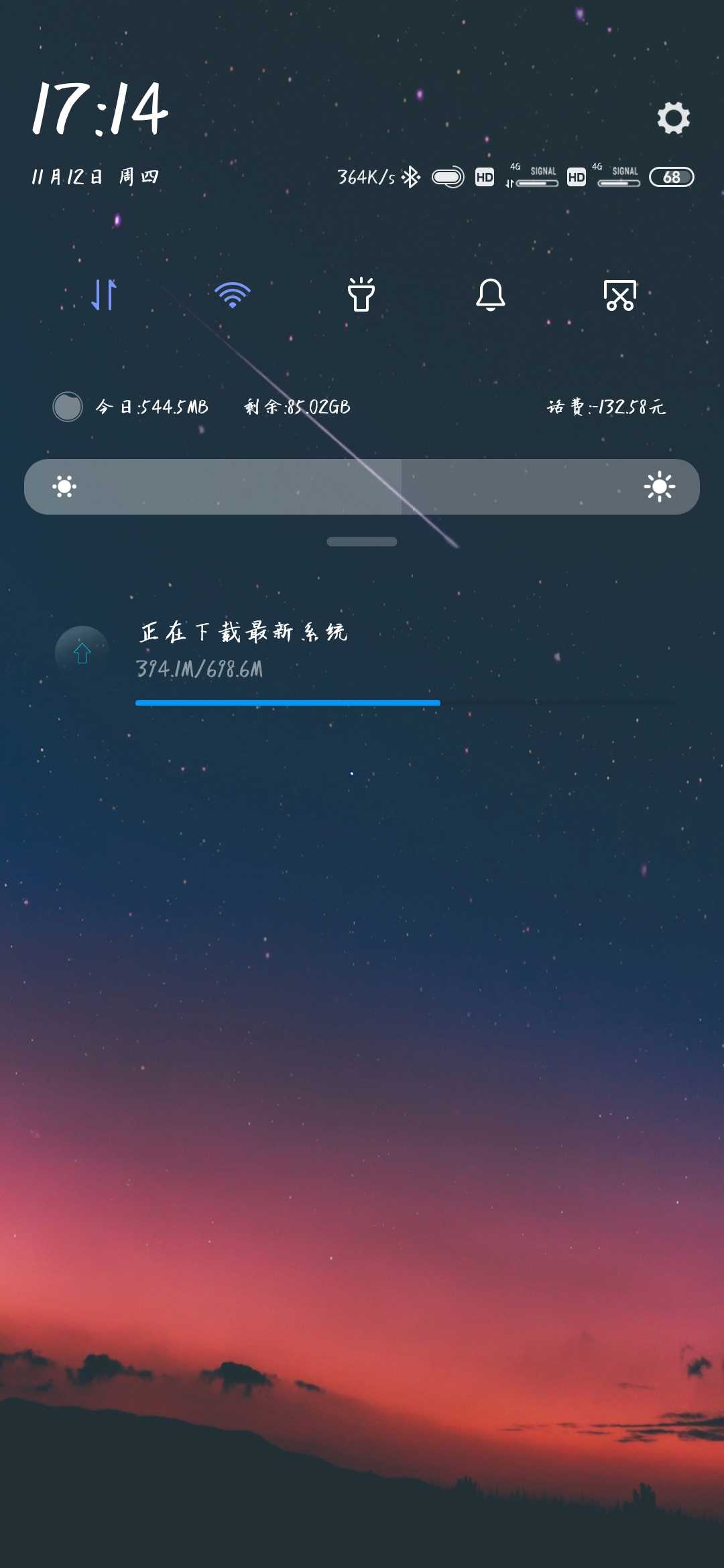Take a screenshot with the scissors tile
The width and height of the screenshot is (724, 1568).
(620, 296)
